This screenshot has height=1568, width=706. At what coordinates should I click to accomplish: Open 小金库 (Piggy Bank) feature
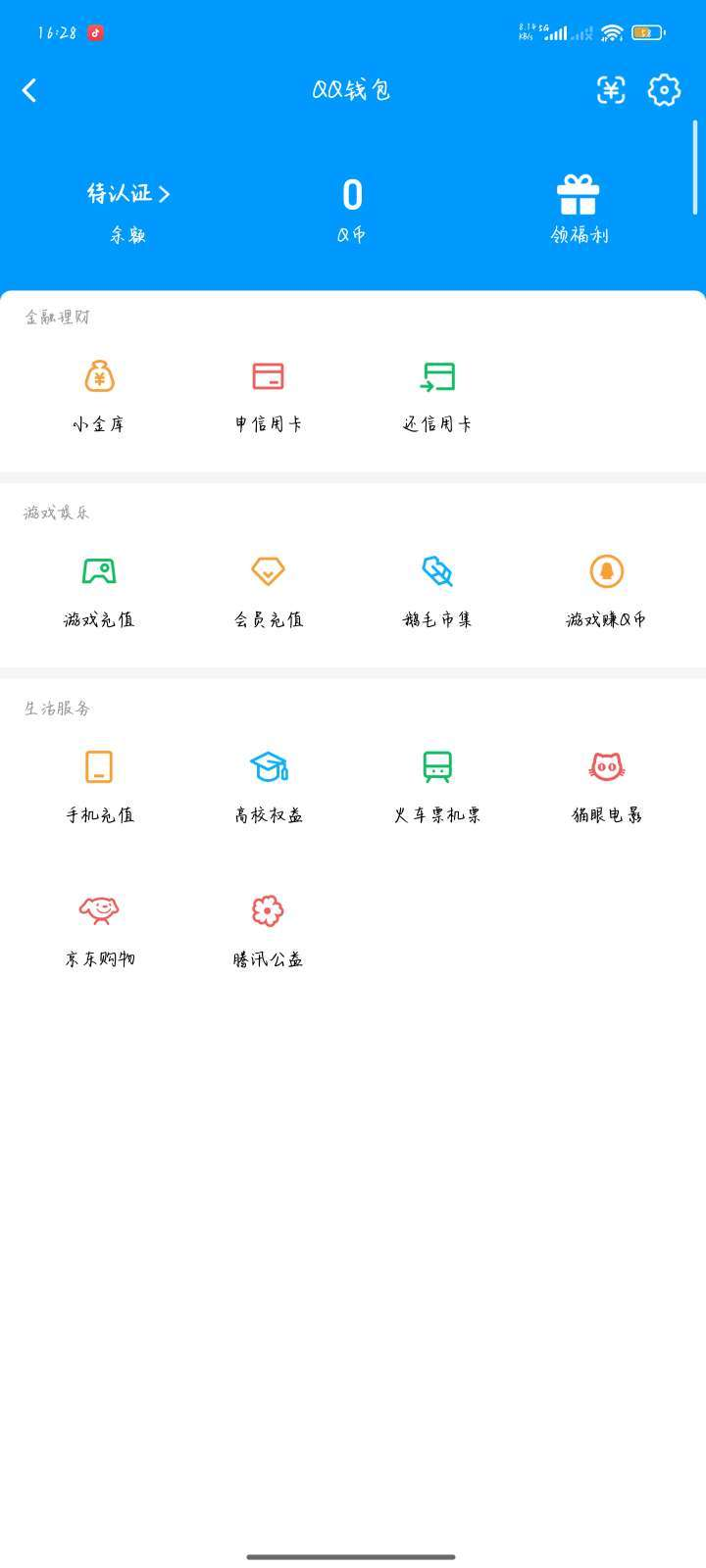(98, 392)
